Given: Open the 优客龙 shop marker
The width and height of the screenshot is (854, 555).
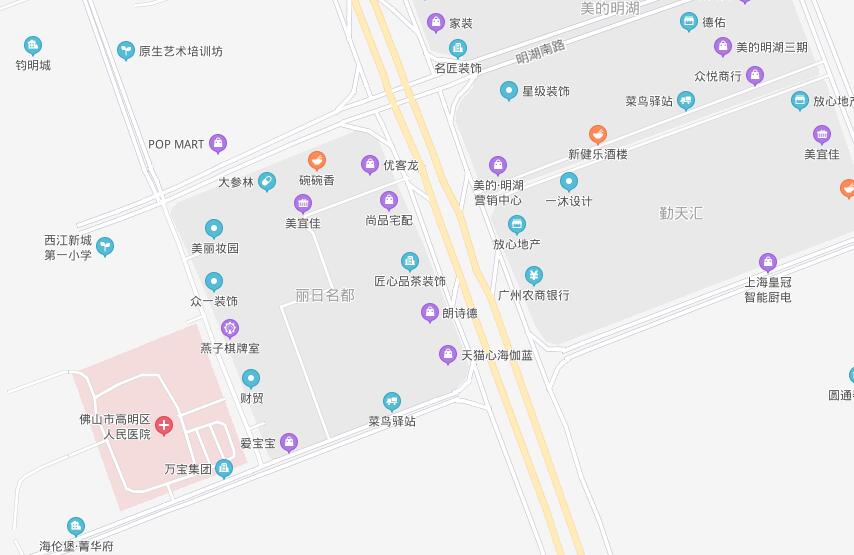Looking at the screenshot, I should point(370,165).
